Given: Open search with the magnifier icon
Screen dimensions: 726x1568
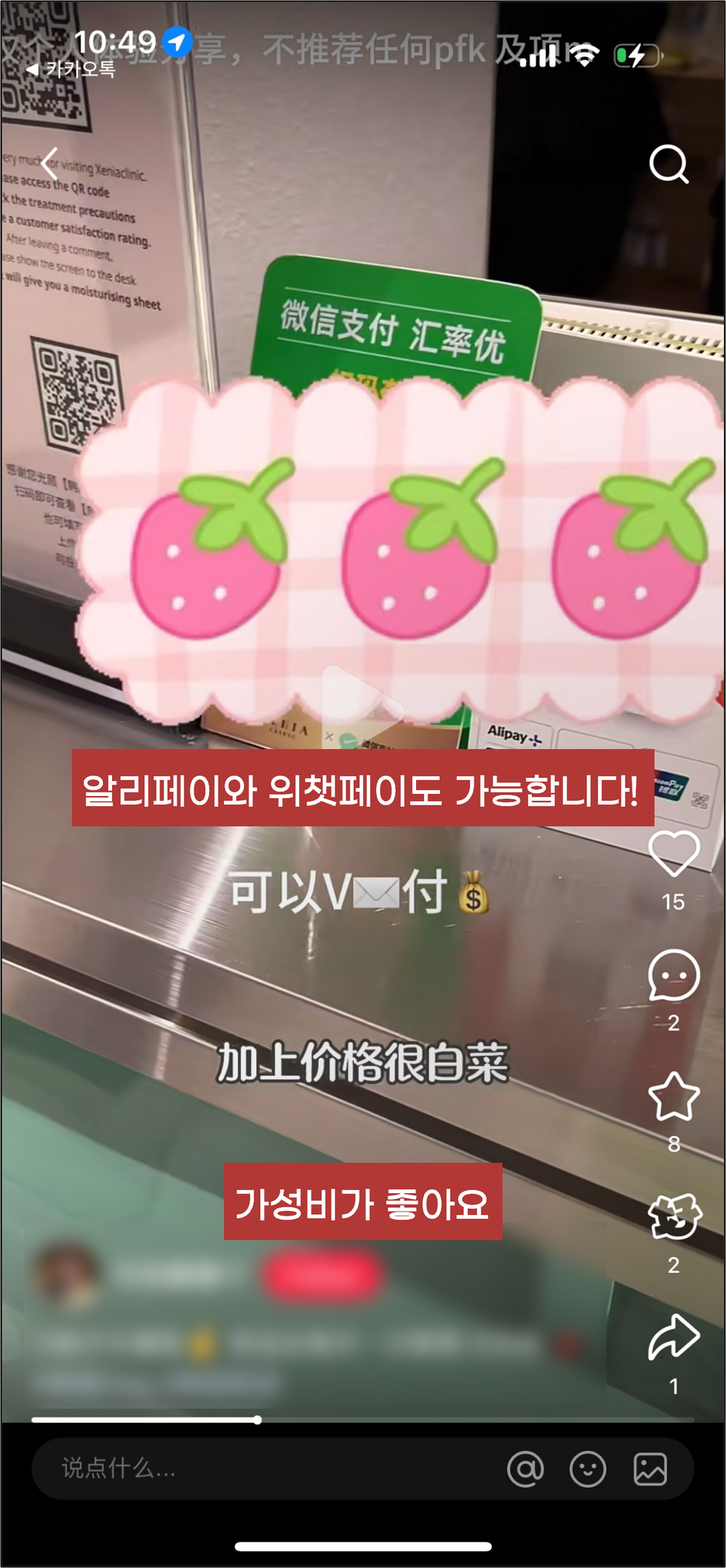Looking at the screenshot, I should [x=669, y=164].
